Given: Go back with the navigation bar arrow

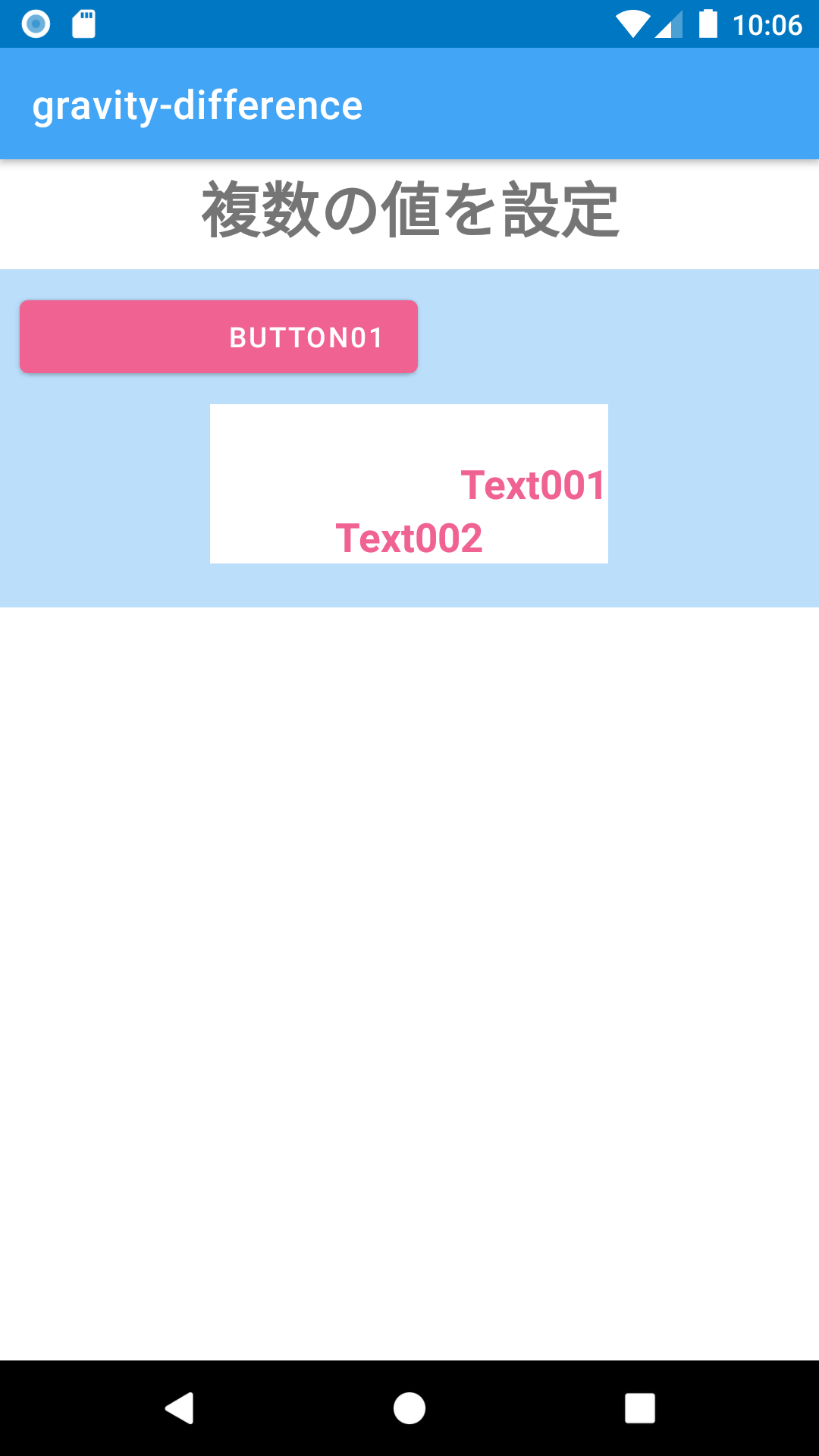Looking at the screenshot, I should click(x=180, y=1408).
